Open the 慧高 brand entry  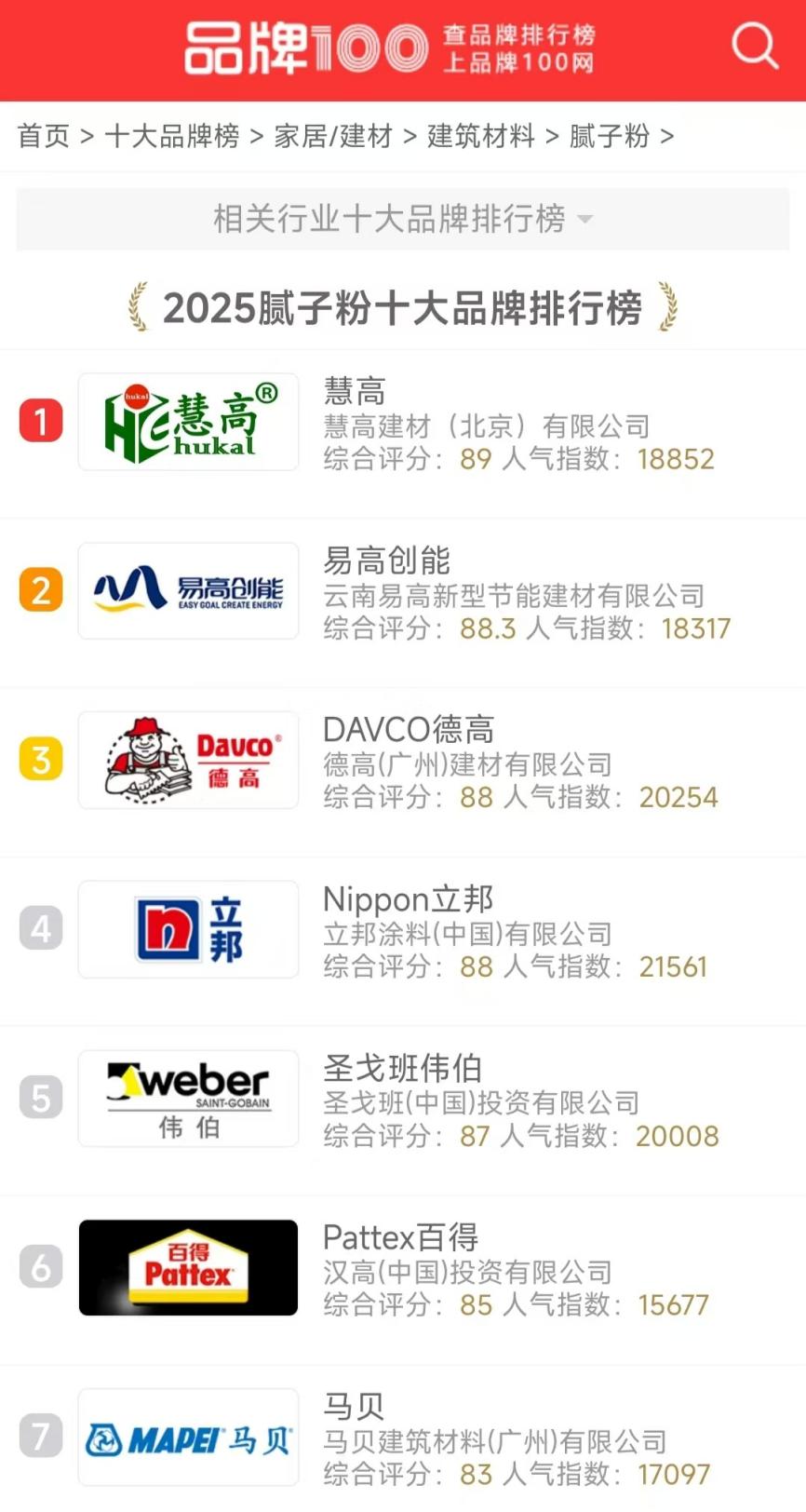pyautogui.click(x=355, y=392)
